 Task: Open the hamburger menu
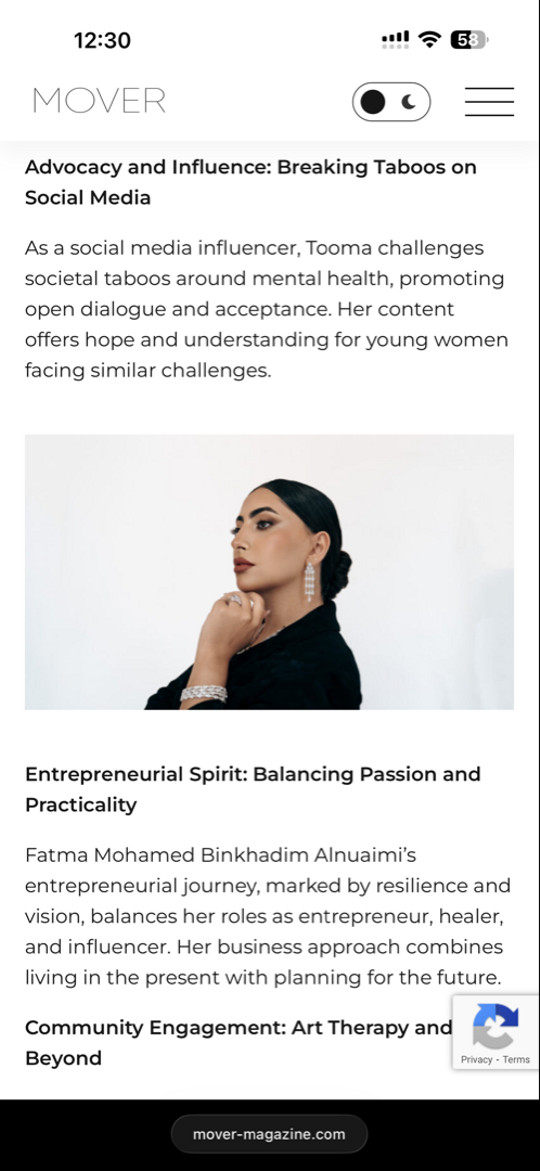click(x=489, y=102)
